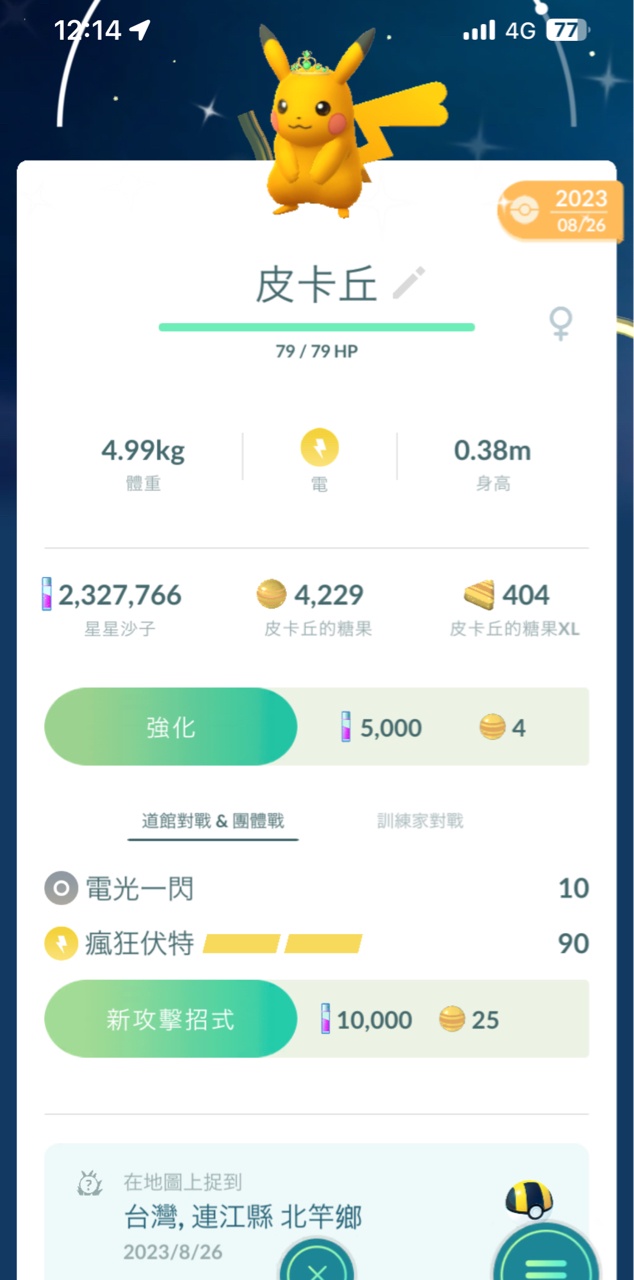The height and width of the screenshot is (1280, 634).
Task: Switch to the 訓練家對戰 tab
Action: (420, 821)
